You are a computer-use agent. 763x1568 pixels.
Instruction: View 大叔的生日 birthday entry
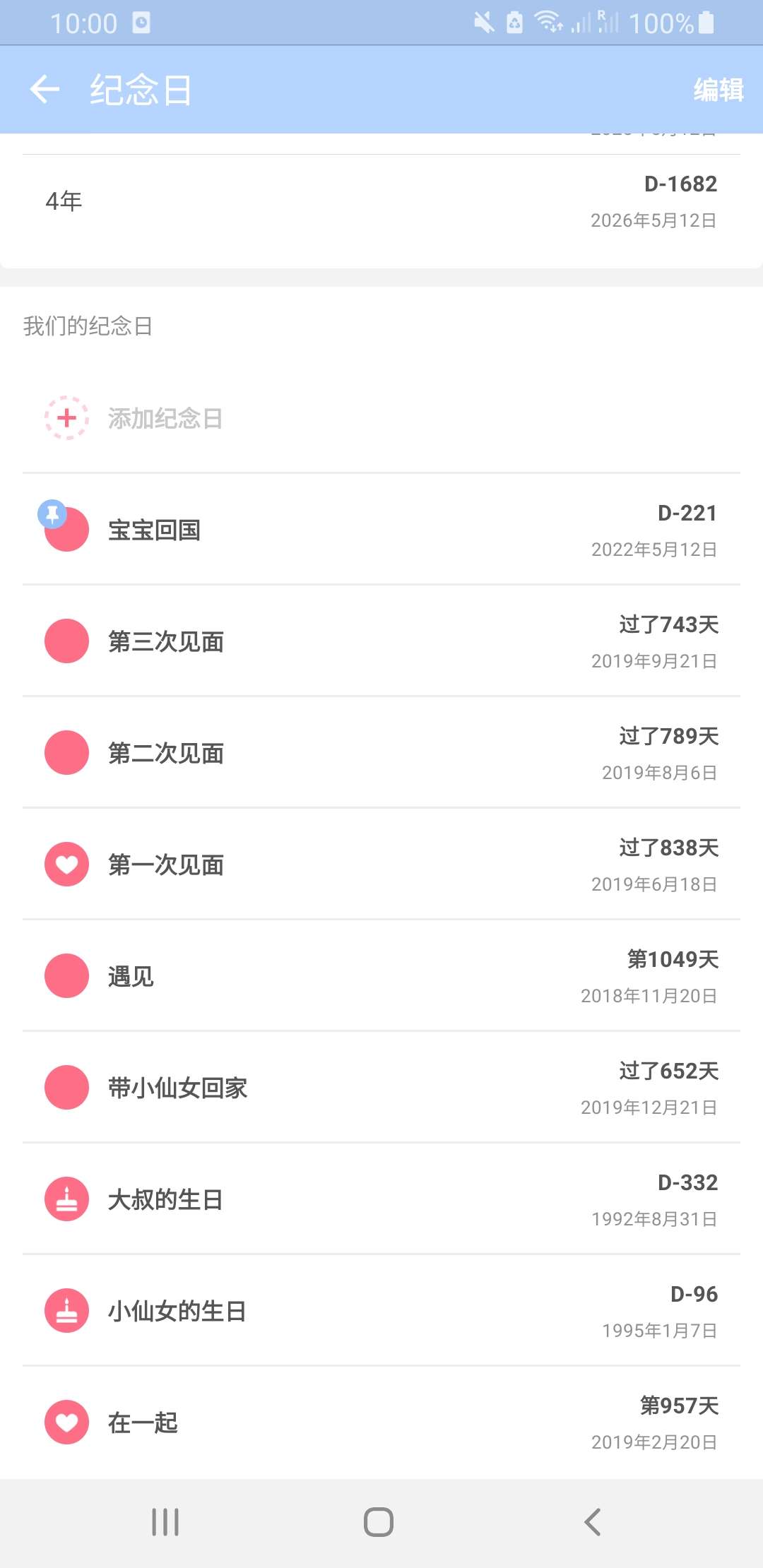coord(381,1199)
